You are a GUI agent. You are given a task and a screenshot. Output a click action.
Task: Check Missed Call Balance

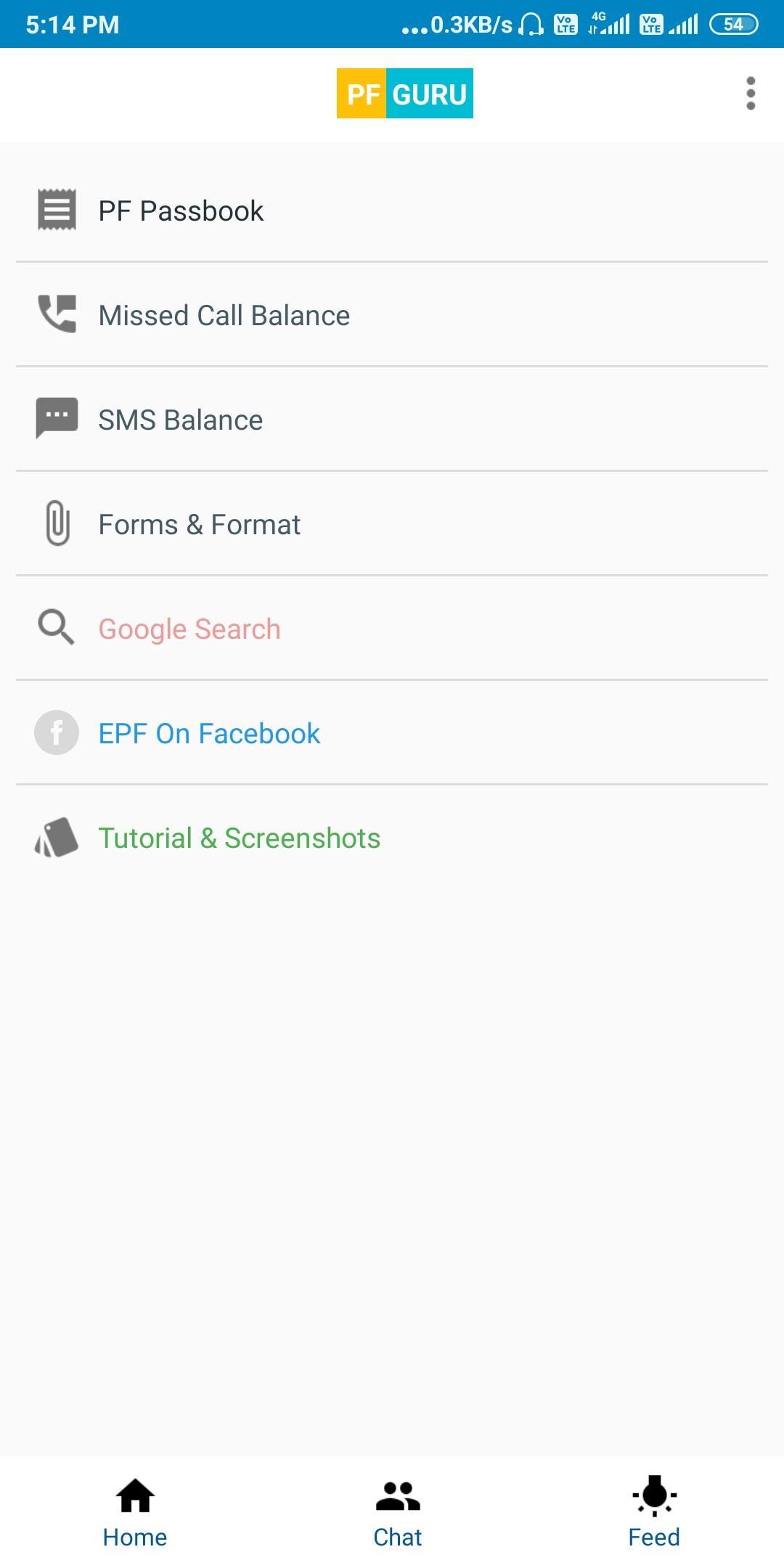tap(224, 316)
